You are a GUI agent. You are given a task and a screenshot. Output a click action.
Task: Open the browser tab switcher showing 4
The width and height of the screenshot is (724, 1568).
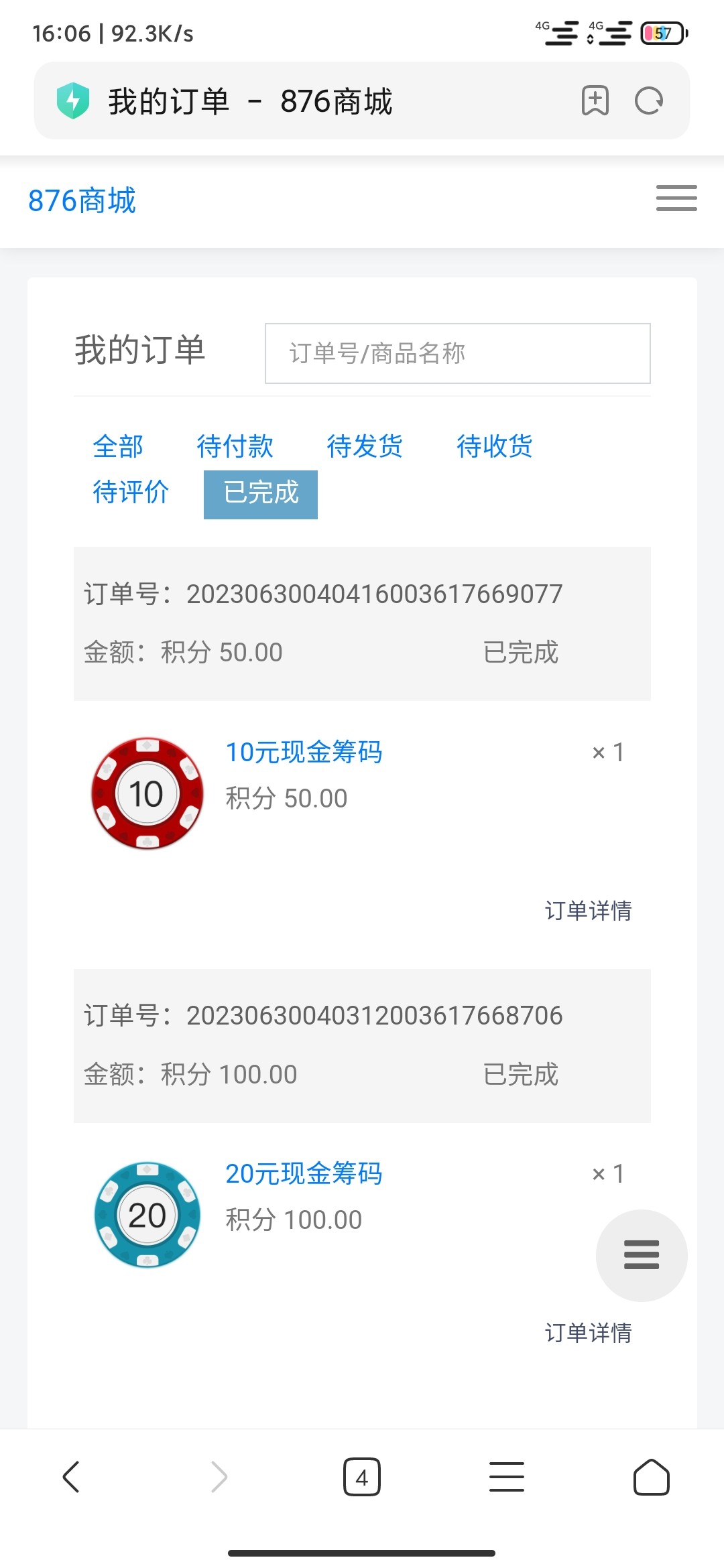click(362, 1477)
